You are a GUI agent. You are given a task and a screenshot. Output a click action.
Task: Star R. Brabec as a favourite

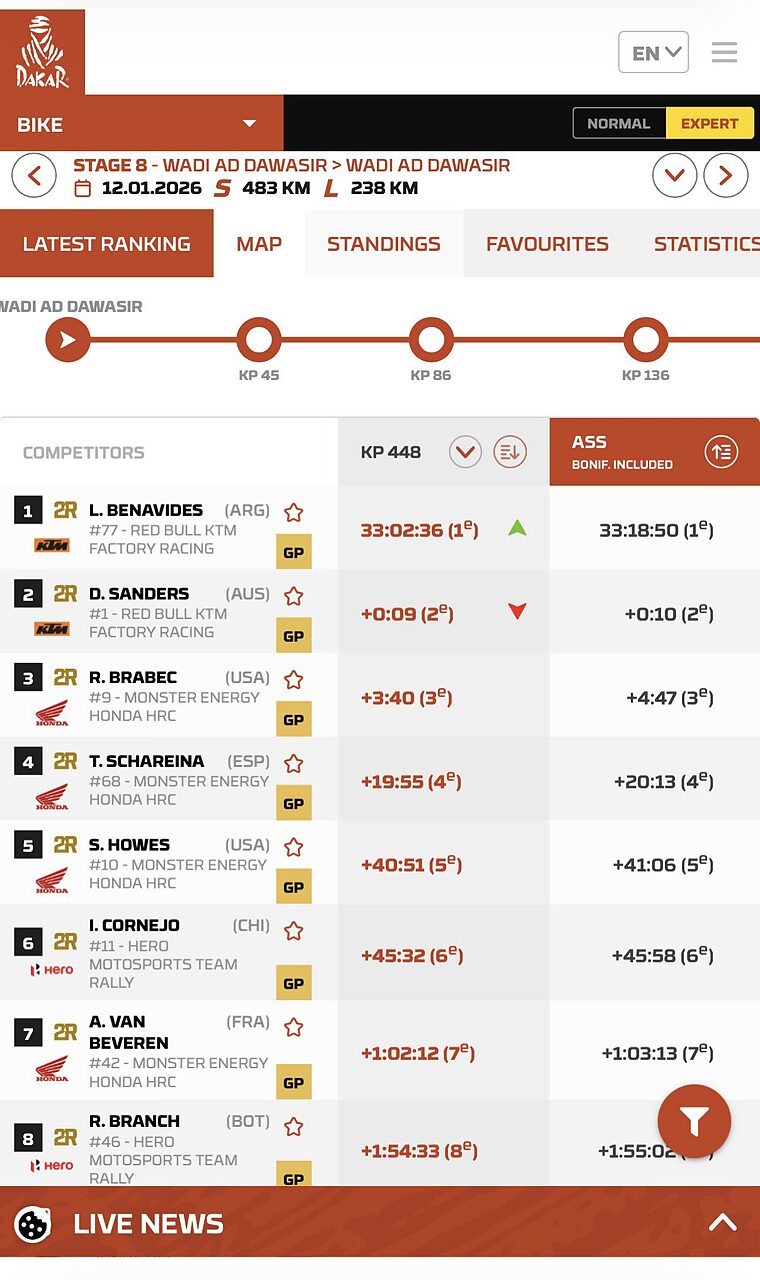294,679
